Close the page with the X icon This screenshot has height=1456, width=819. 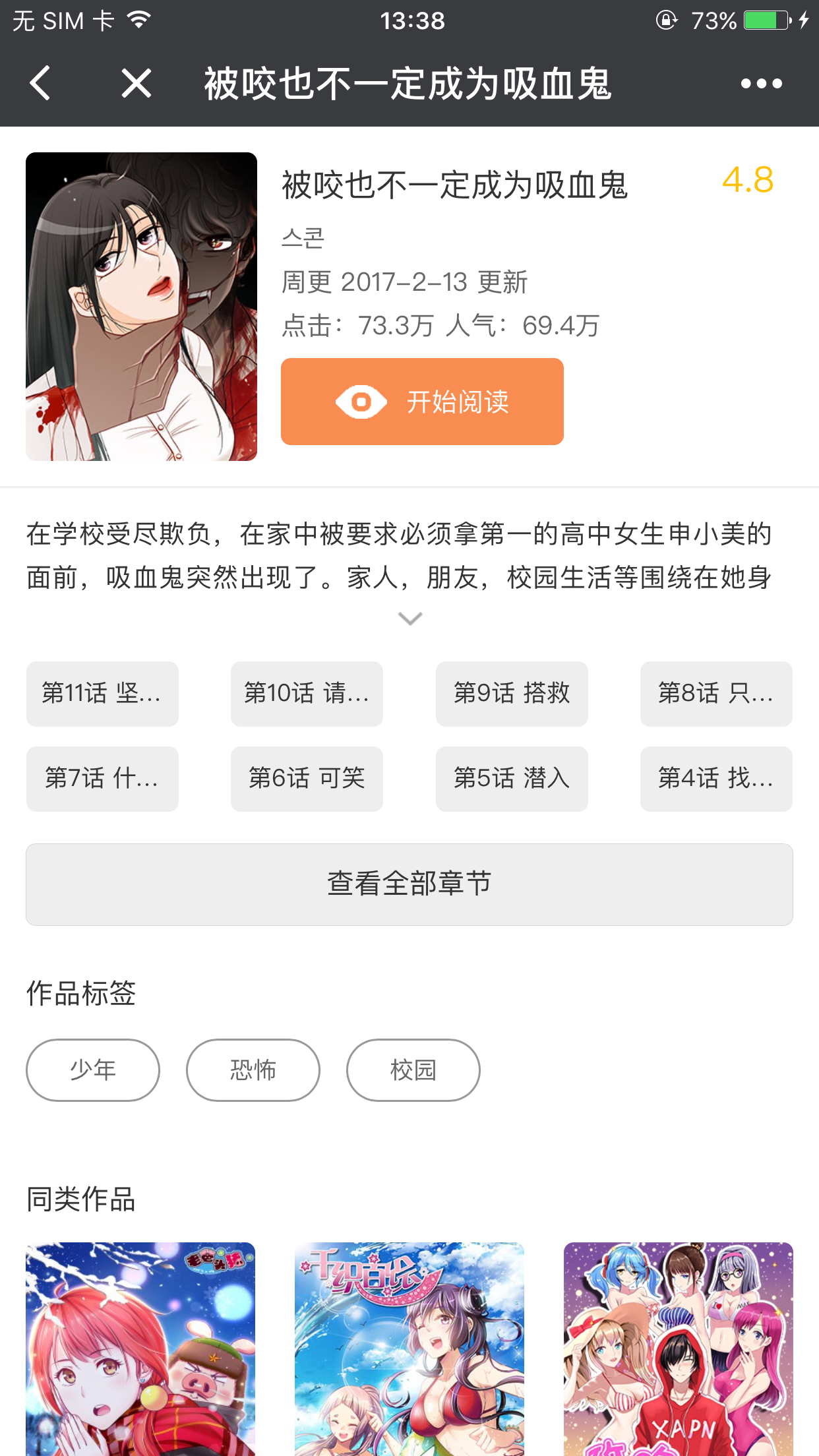[x=136, y=84]
